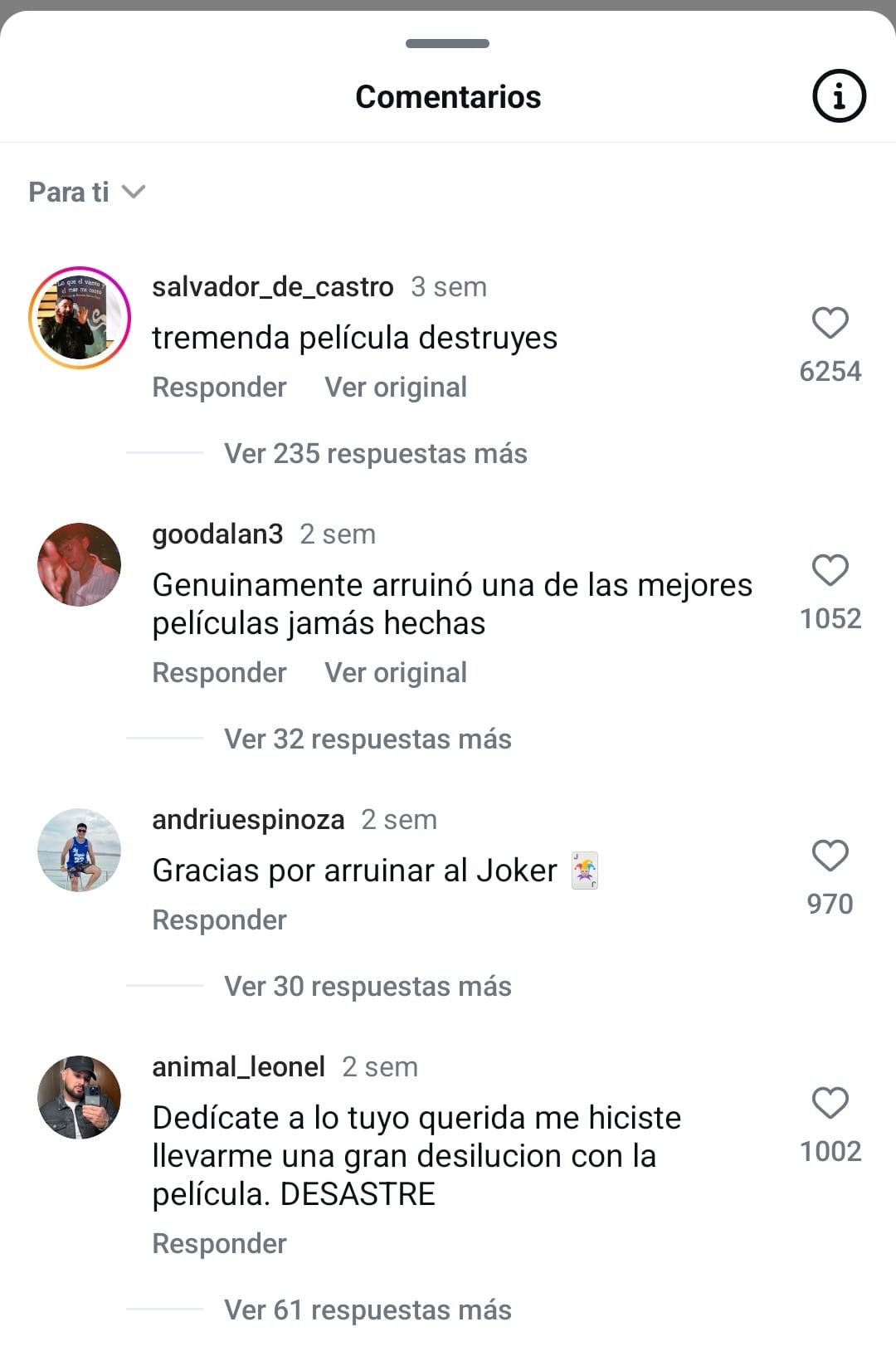Open salvador_de_castro's profile picture

pyautogui.click(x=80, y=318)
